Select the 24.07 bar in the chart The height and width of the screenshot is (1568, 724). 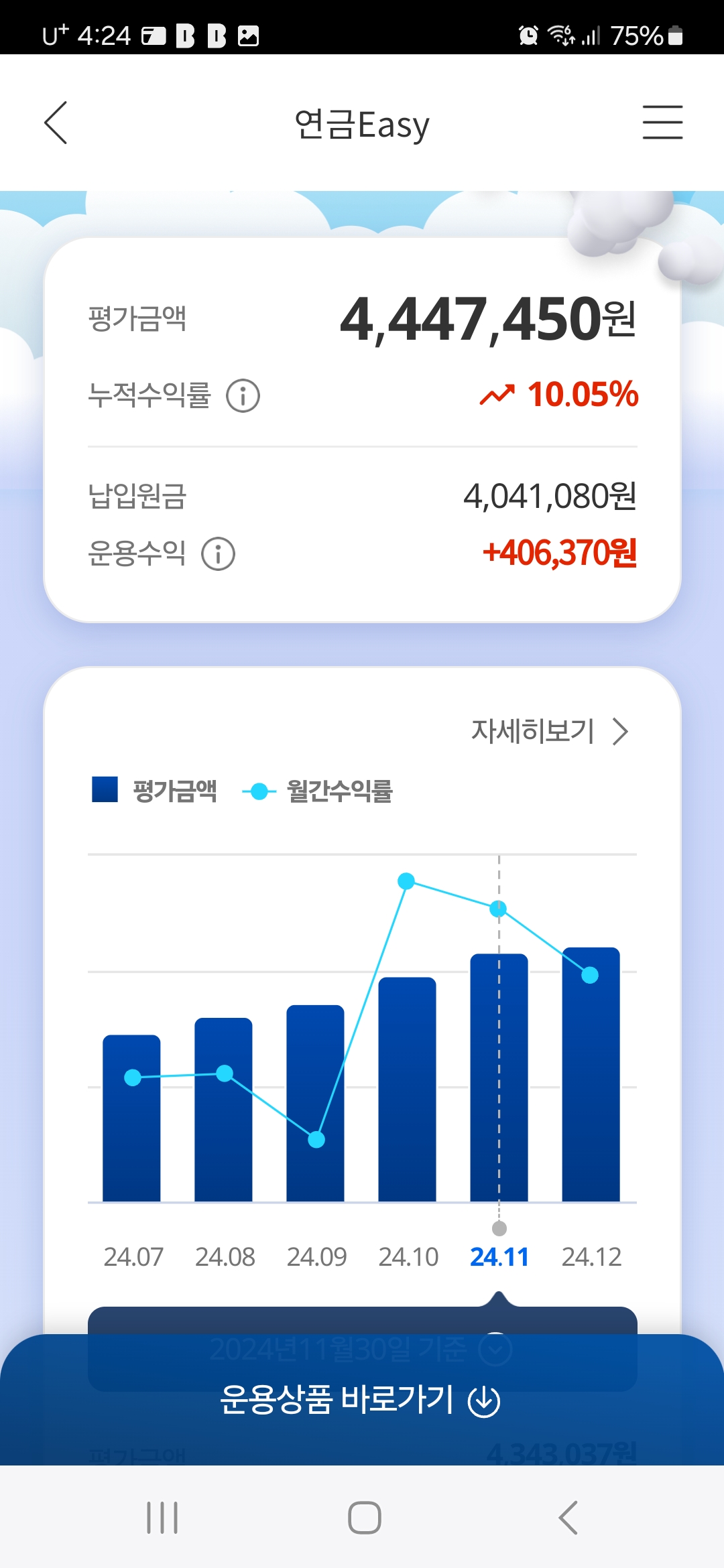pyautogui.click(x=131, y=1118)
